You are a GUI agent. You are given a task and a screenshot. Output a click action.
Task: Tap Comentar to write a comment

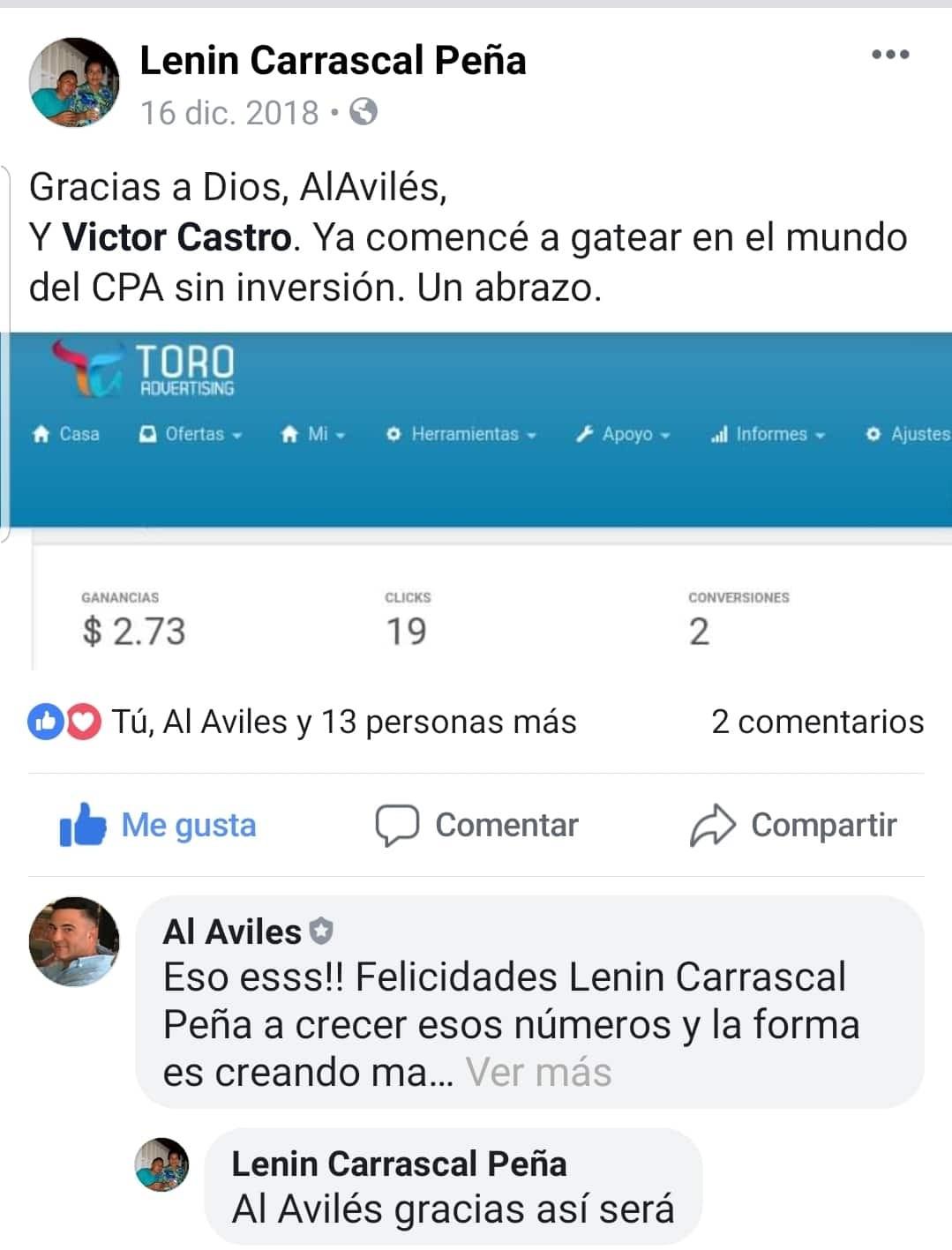click(x=477, y=826)
